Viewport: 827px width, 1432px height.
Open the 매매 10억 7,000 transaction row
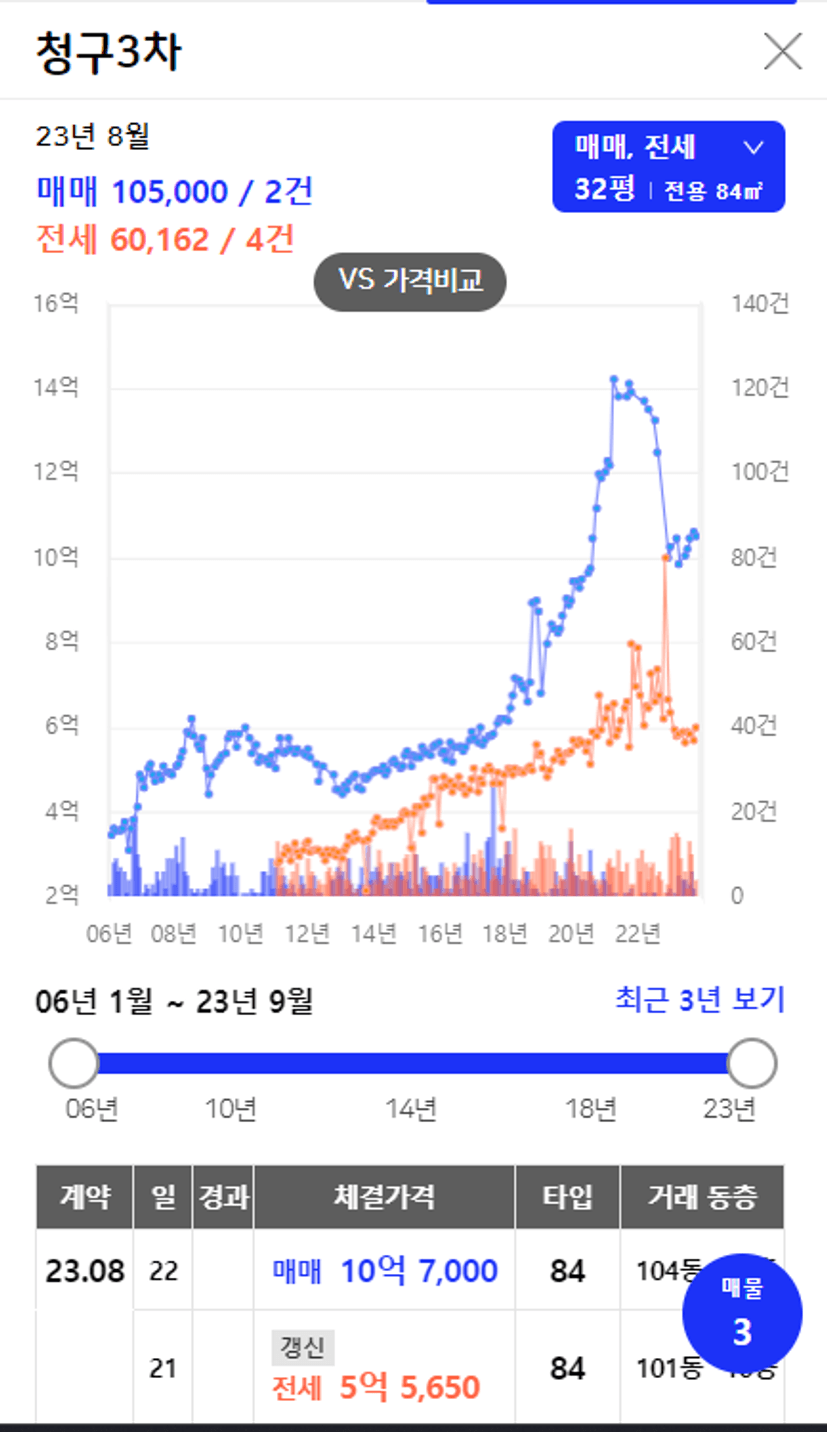(410, 1271)
